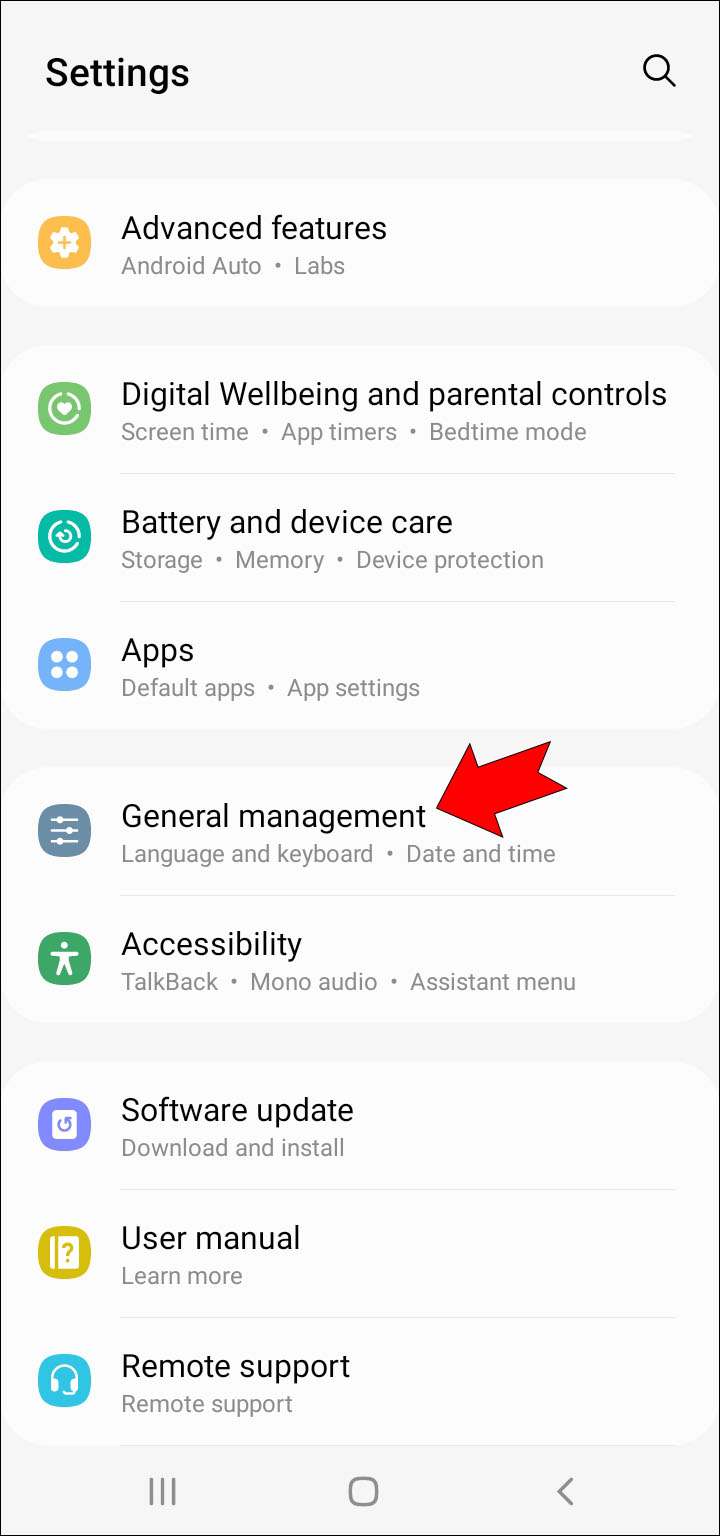Open Software update
Image resolution: width=720 pixels, height=1536 pixels.
click(x=237, y=1126)
